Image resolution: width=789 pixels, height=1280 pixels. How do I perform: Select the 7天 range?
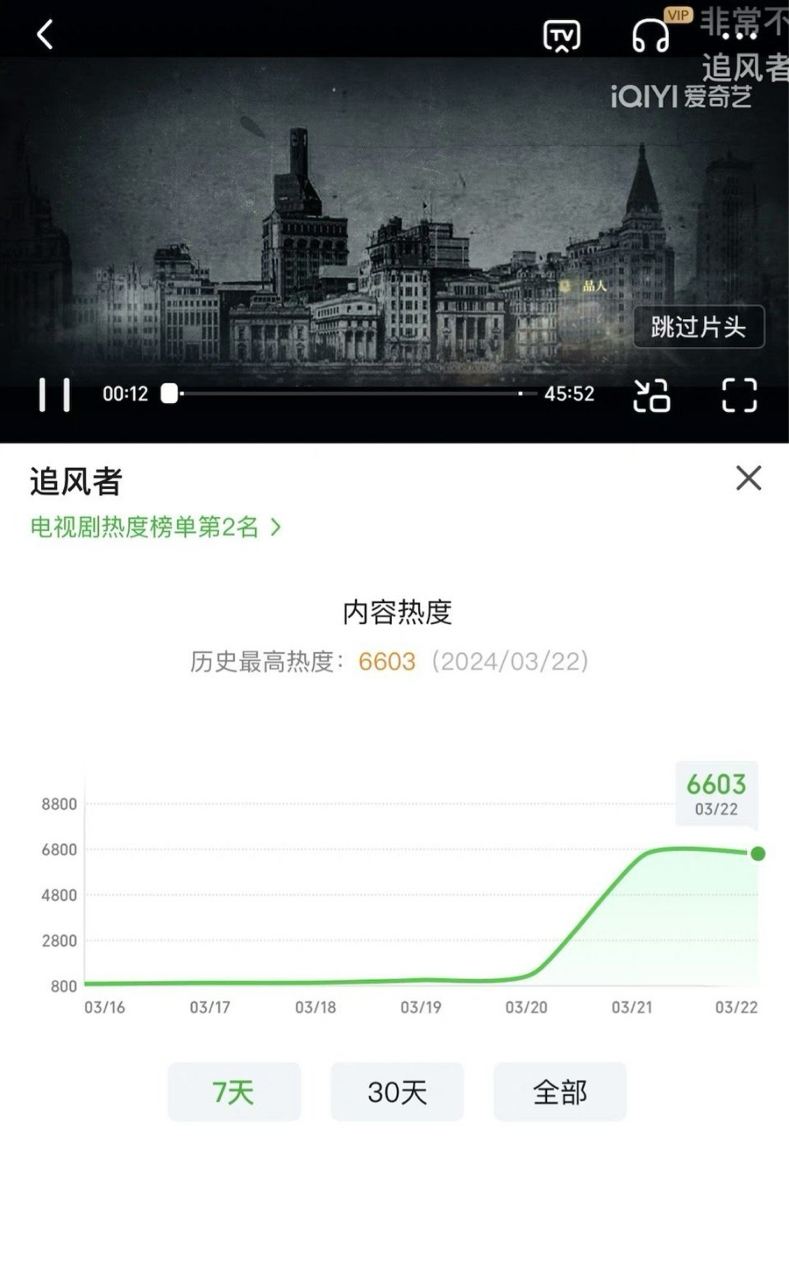click(234, 1092)
